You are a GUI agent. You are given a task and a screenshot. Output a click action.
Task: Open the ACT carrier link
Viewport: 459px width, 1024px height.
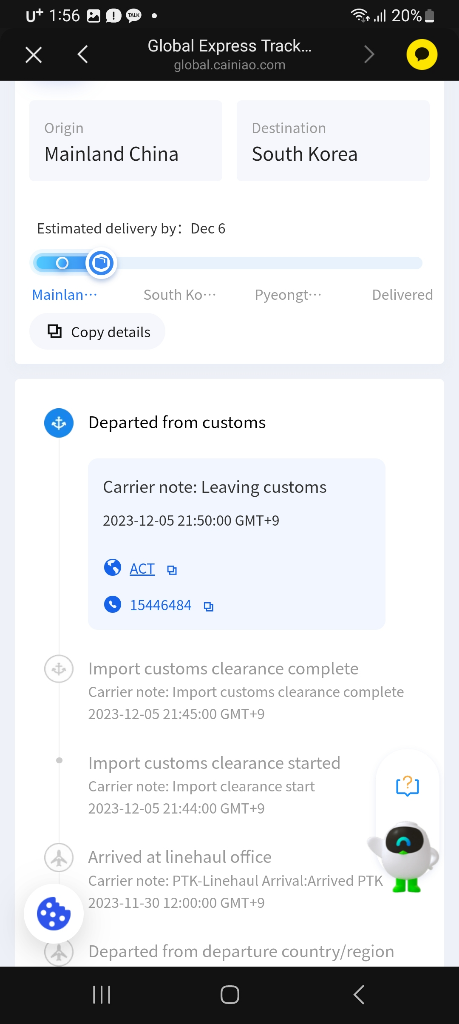coord(142,569)
